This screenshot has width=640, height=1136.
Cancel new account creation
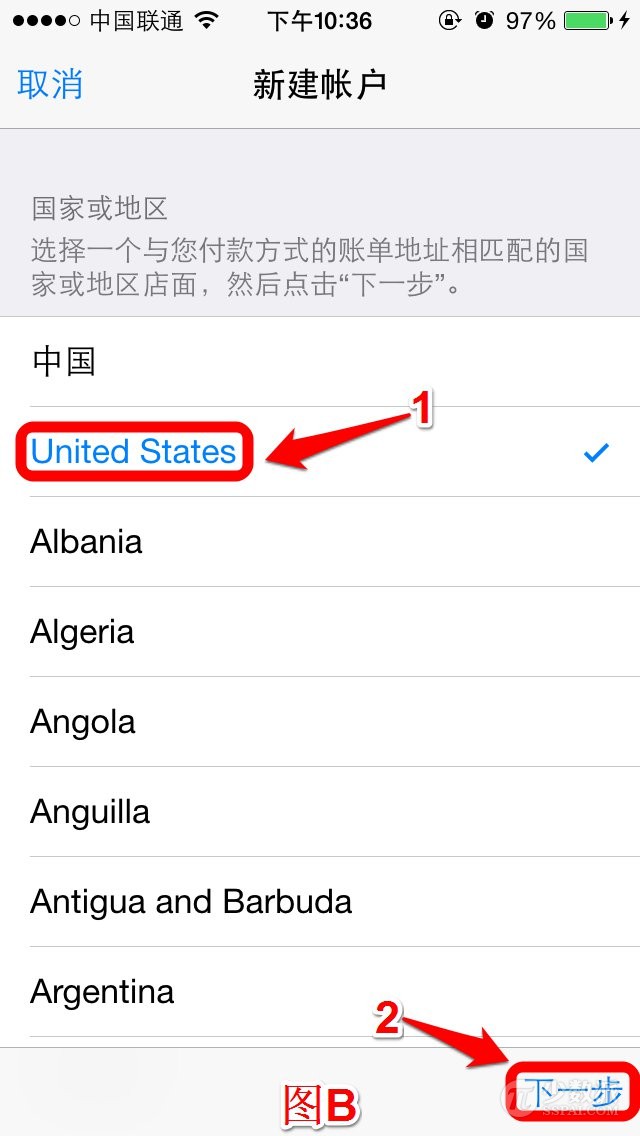[x=50, y=84]
